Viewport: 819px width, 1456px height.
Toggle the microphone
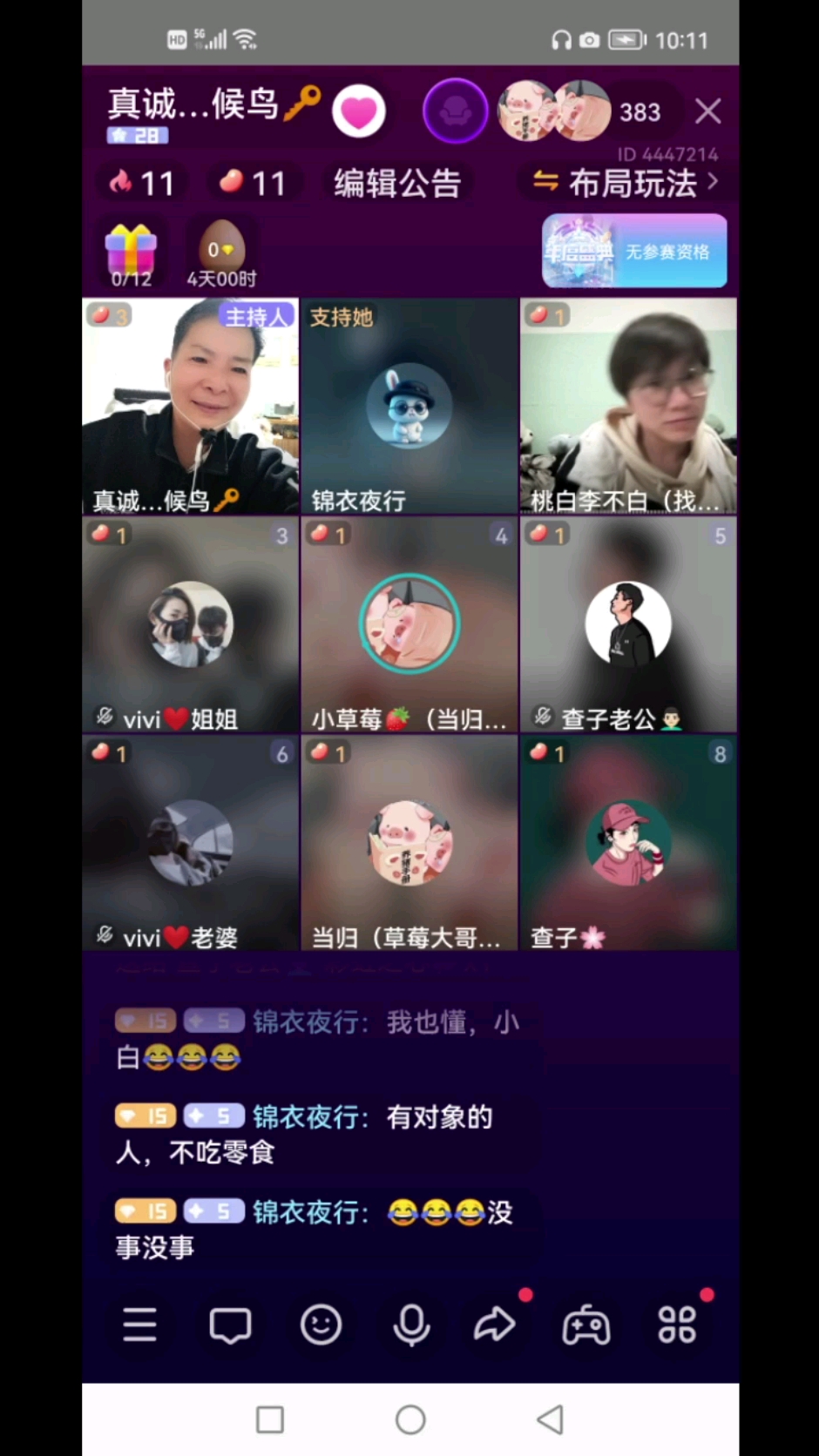tap(411, 1325)
